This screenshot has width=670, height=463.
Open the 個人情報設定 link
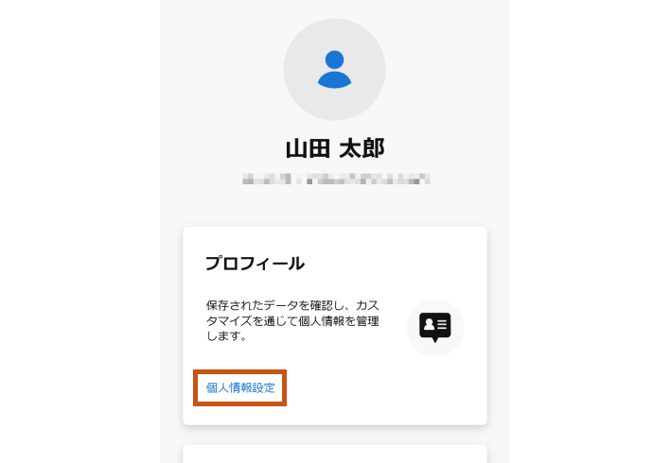pos(240,388)
